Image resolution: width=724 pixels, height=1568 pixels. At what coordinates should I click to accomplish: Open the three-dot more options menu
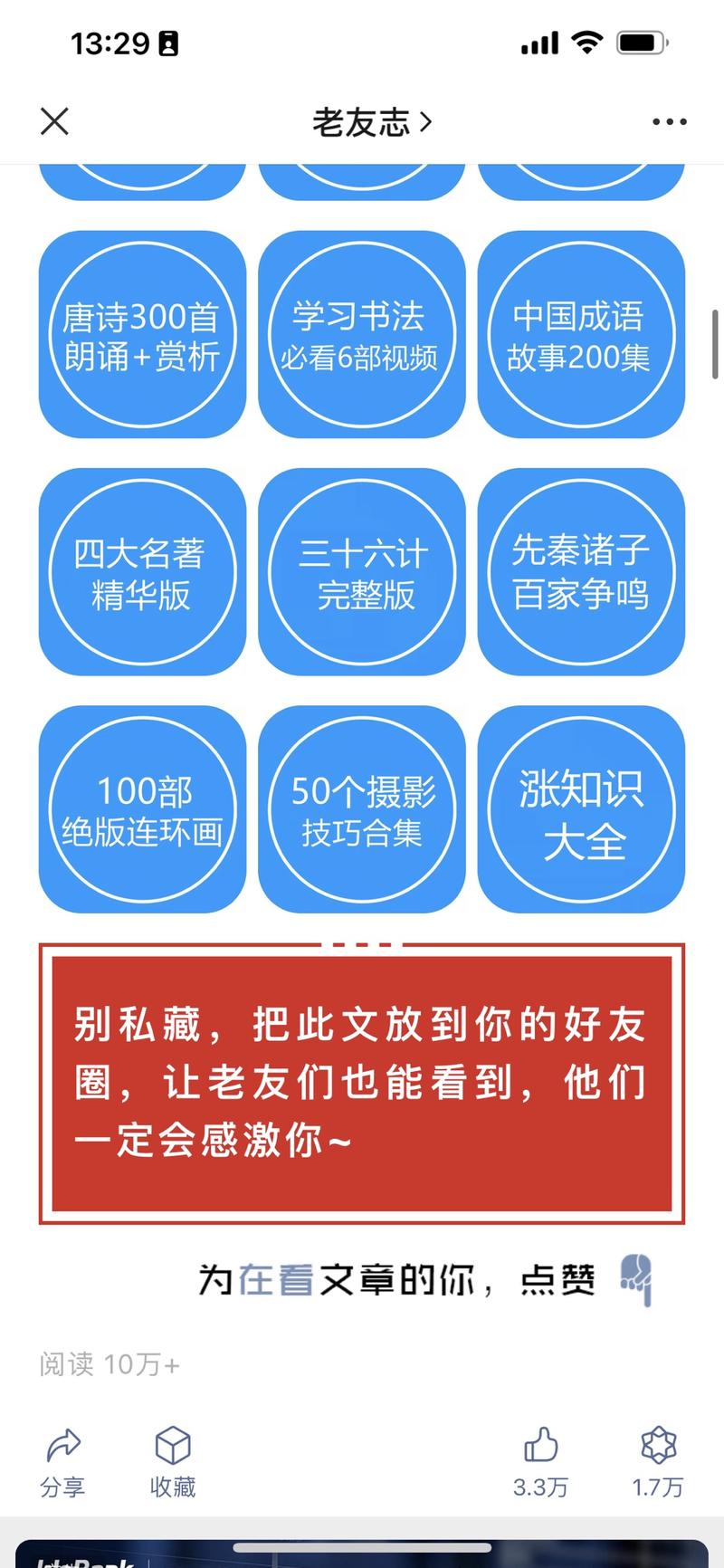click(669, 120)
